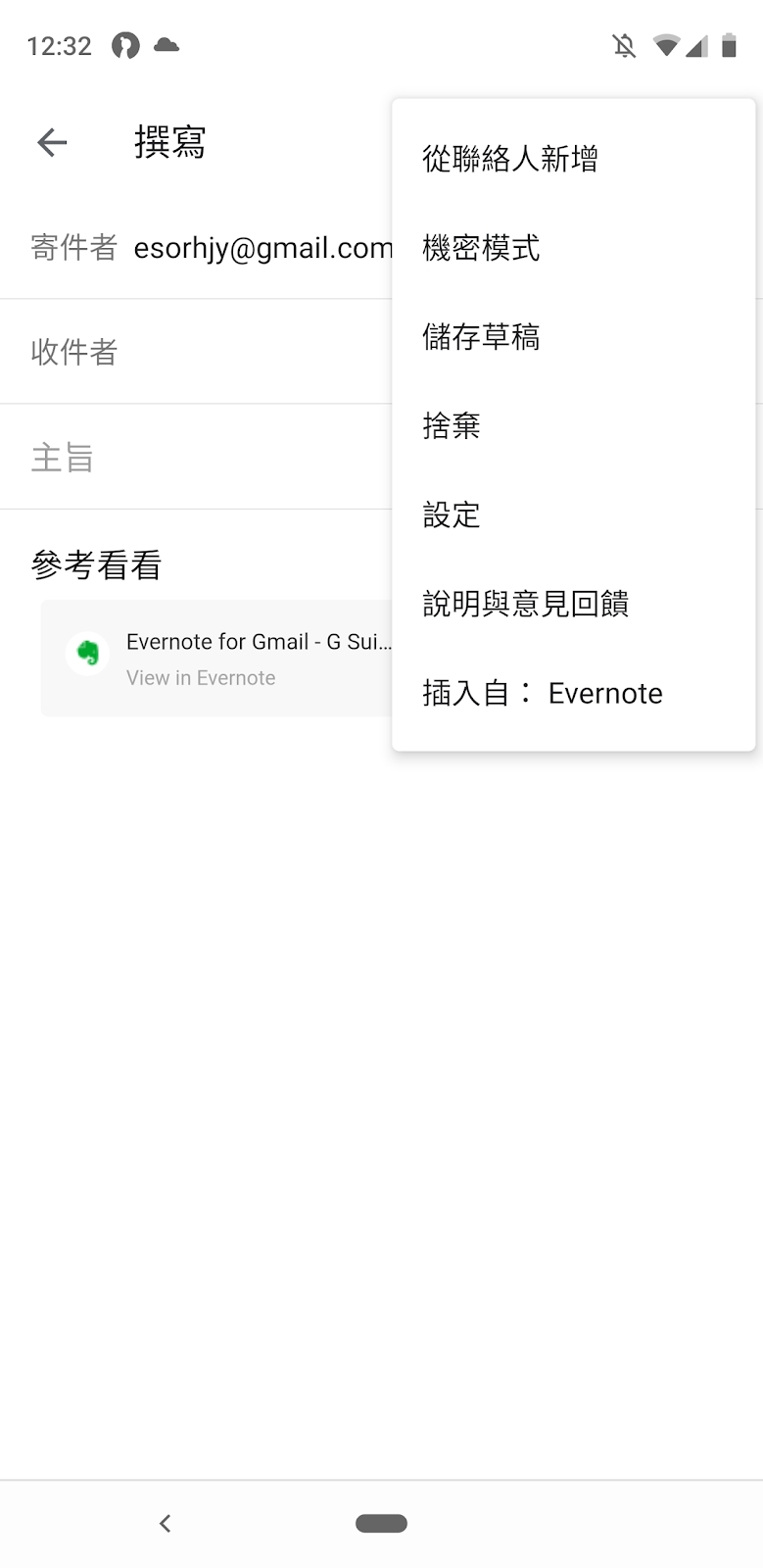Tap the navigation back button at screen bottom

click(x=165, y=1523)
